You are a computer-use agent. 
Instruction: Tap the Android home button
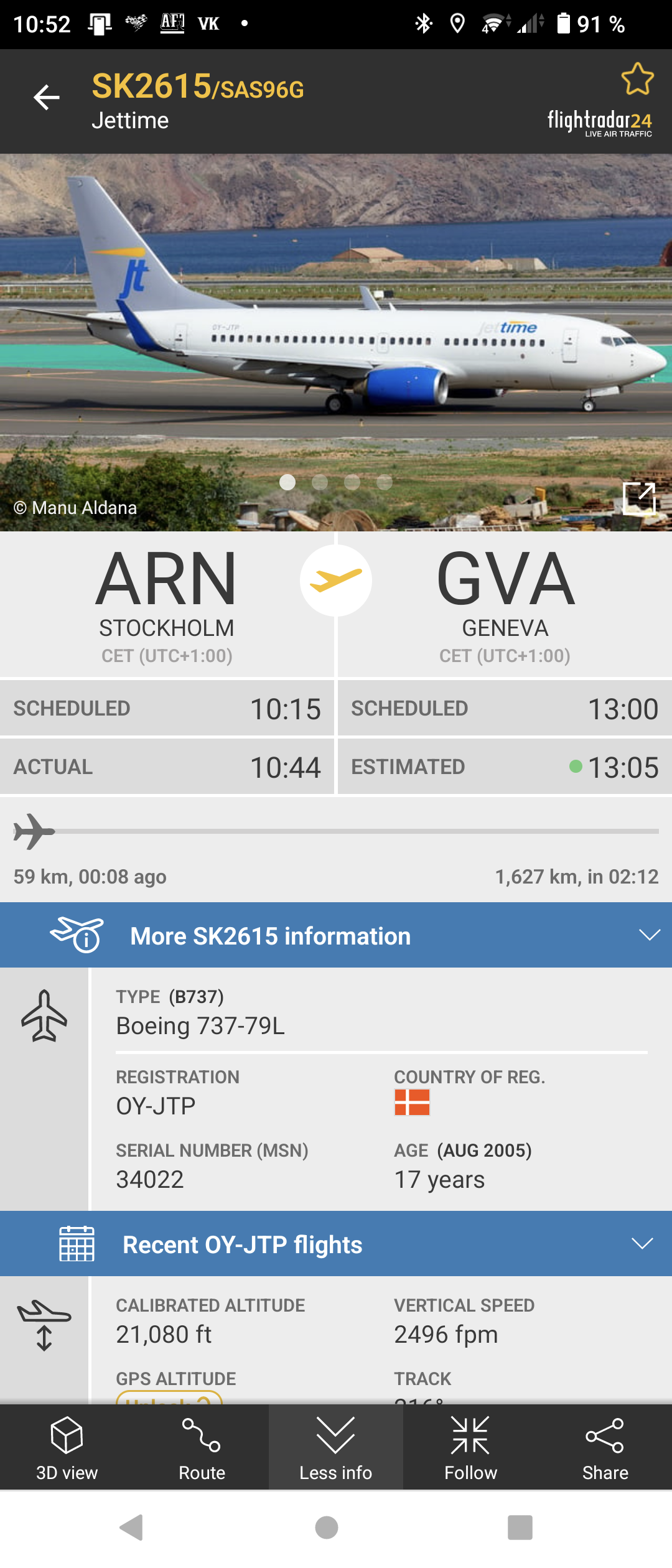pyautogui.click(x=327, y=1528)
